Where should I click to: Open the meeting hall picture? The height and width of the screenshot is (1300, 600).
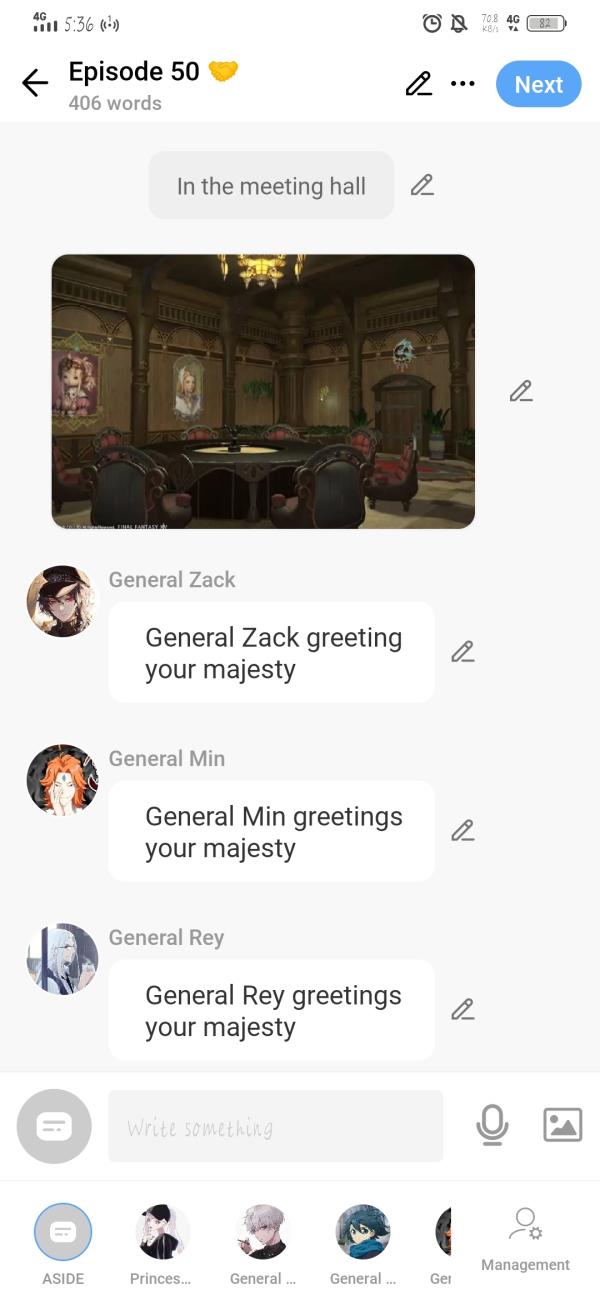(263, 391)
